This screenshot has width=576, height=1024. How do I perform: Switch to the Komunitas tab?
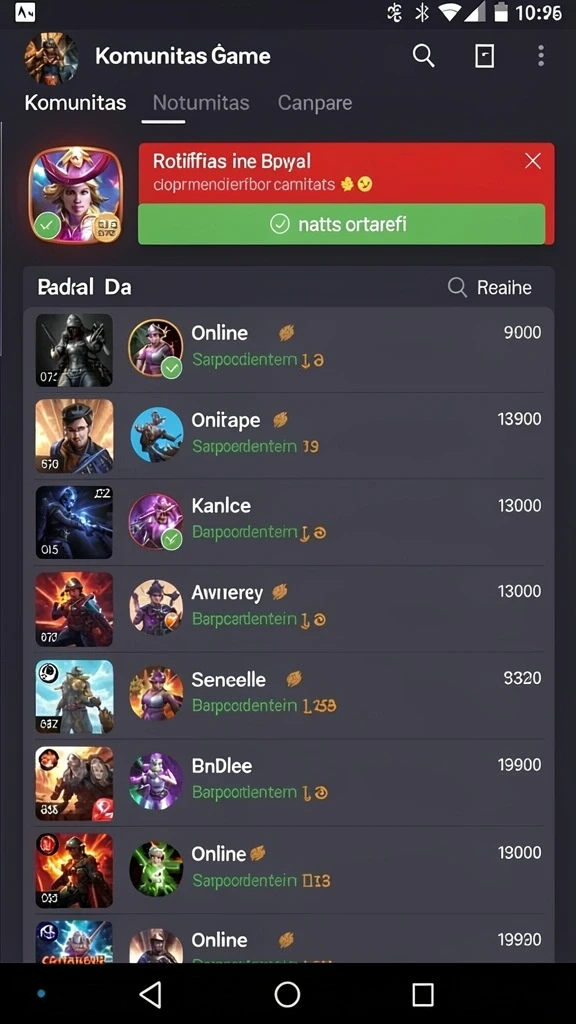click(75, 103)
